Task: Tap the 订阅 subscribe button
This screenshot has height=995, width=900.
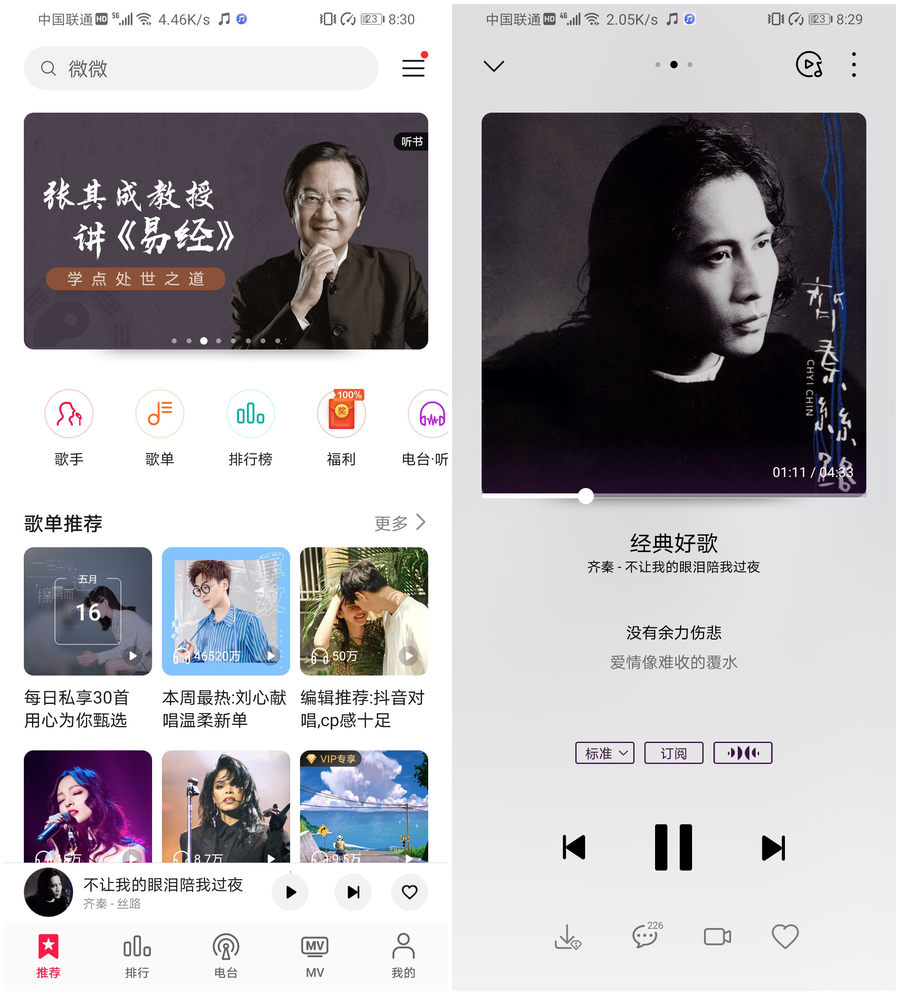Action: (674, 753)
